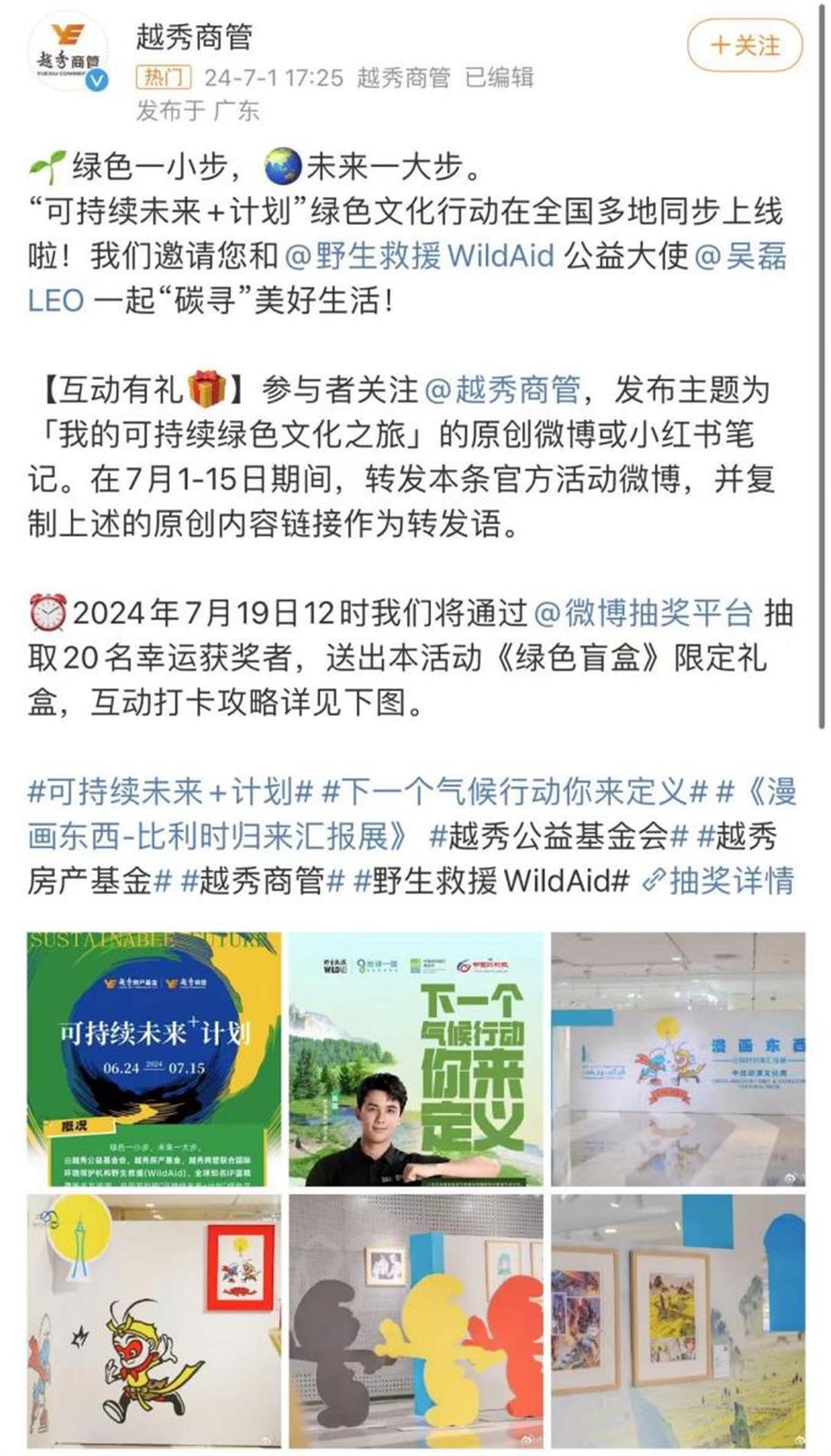Viewport: 831px width, 1456px height.
Task: Open the @野生救援WildAid mention
Action: [x=420, y=256]
